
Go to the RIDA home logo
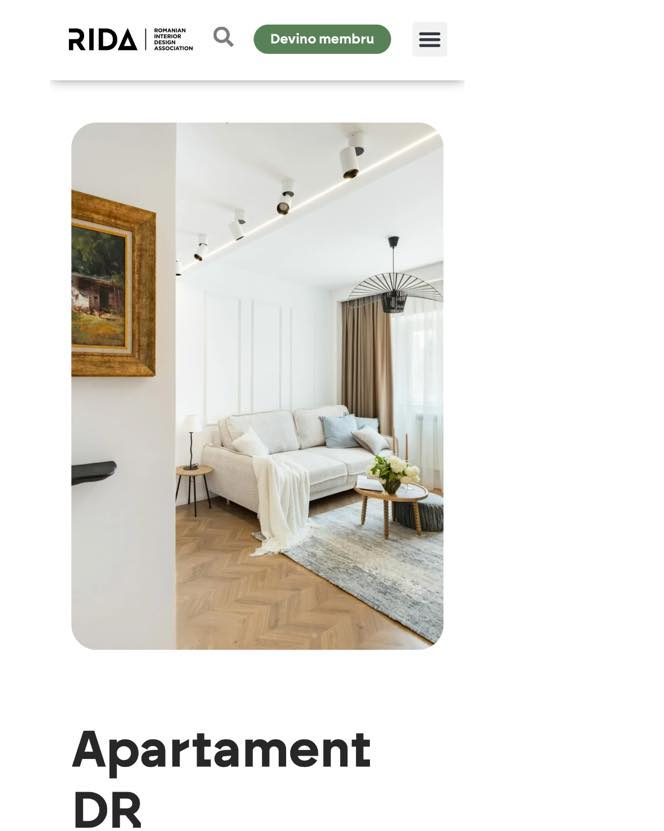coord(130,39)
